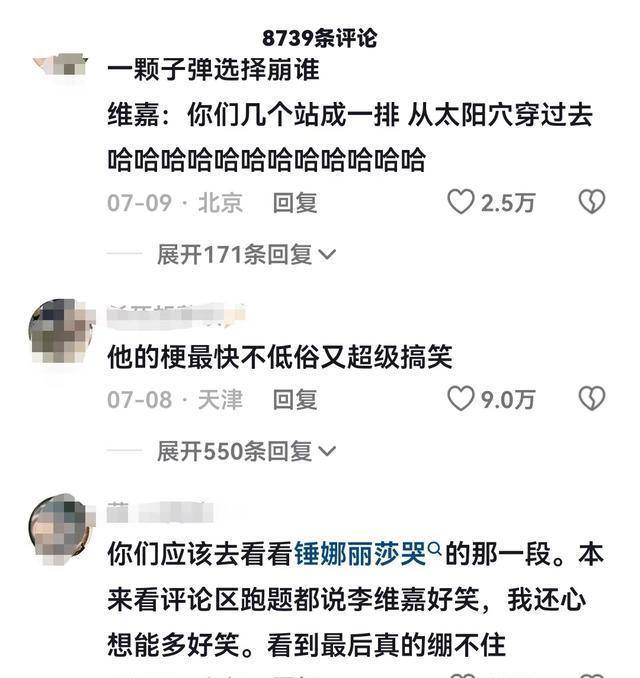The height and width of the screenshot is (678, 640).
Task: Reply to the comment from 天津
Action: tap(295, 399)
